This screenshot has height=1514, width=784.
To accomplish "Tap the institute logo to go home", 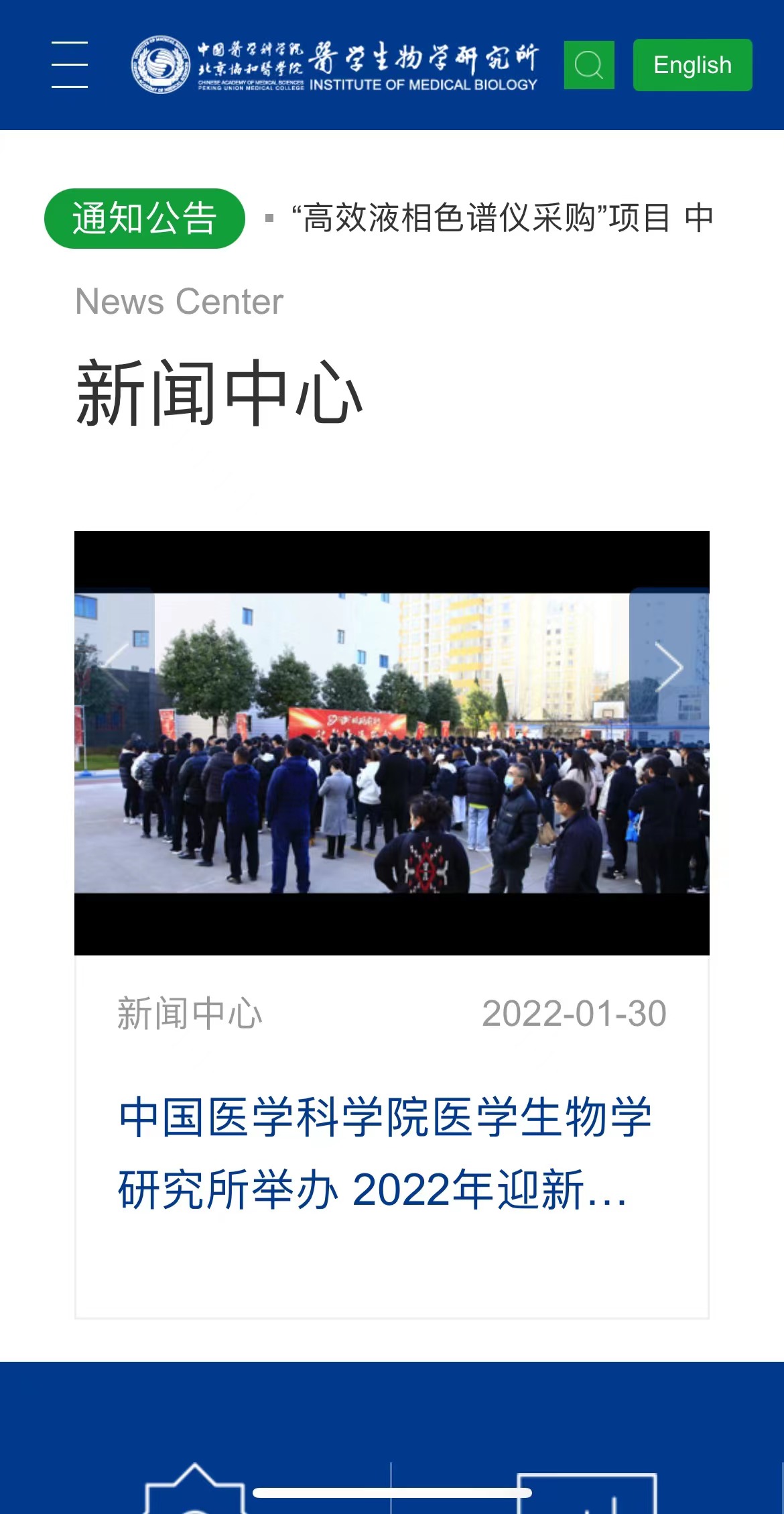I will (335, 65).
